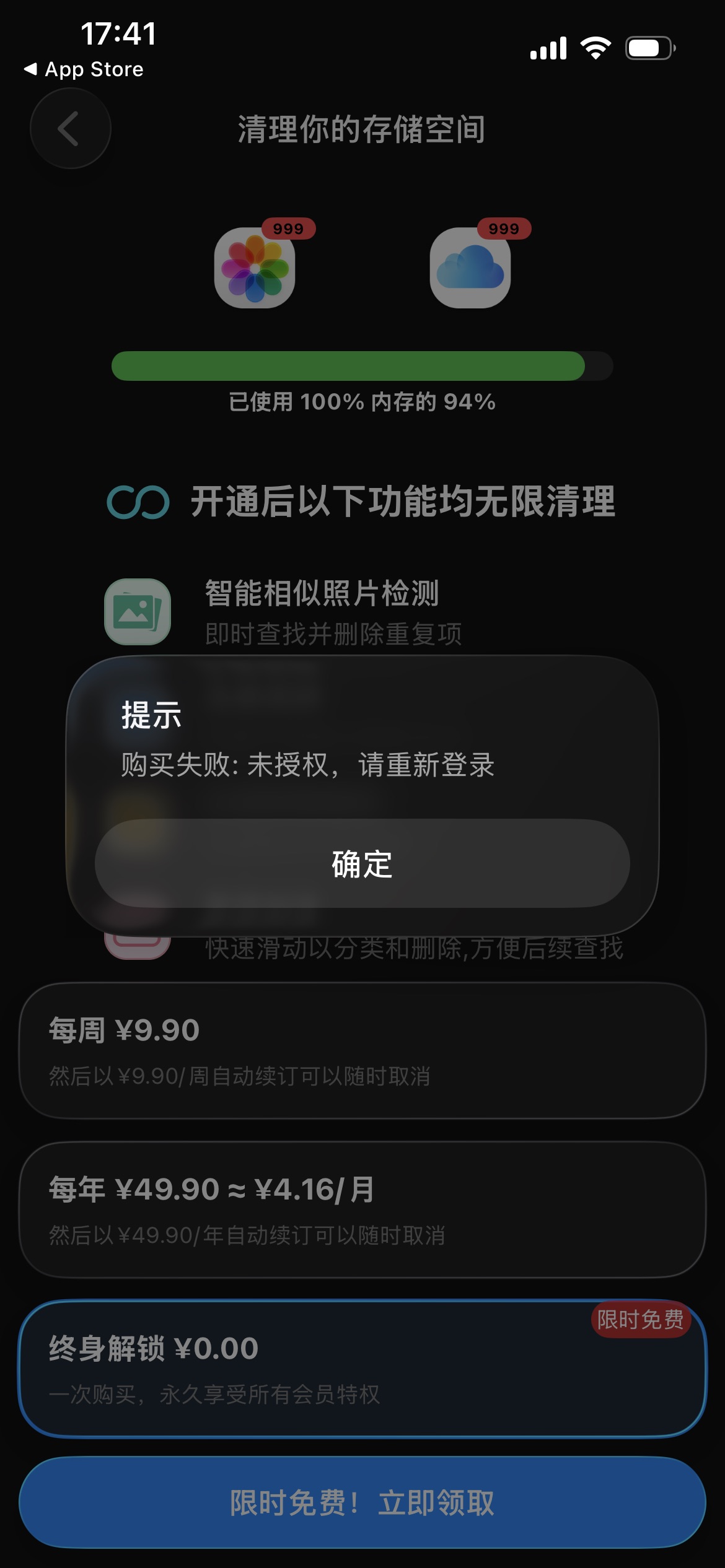
Task: Select the 每周 ¥9.90 weekly plan
Action: [362, 1050]
